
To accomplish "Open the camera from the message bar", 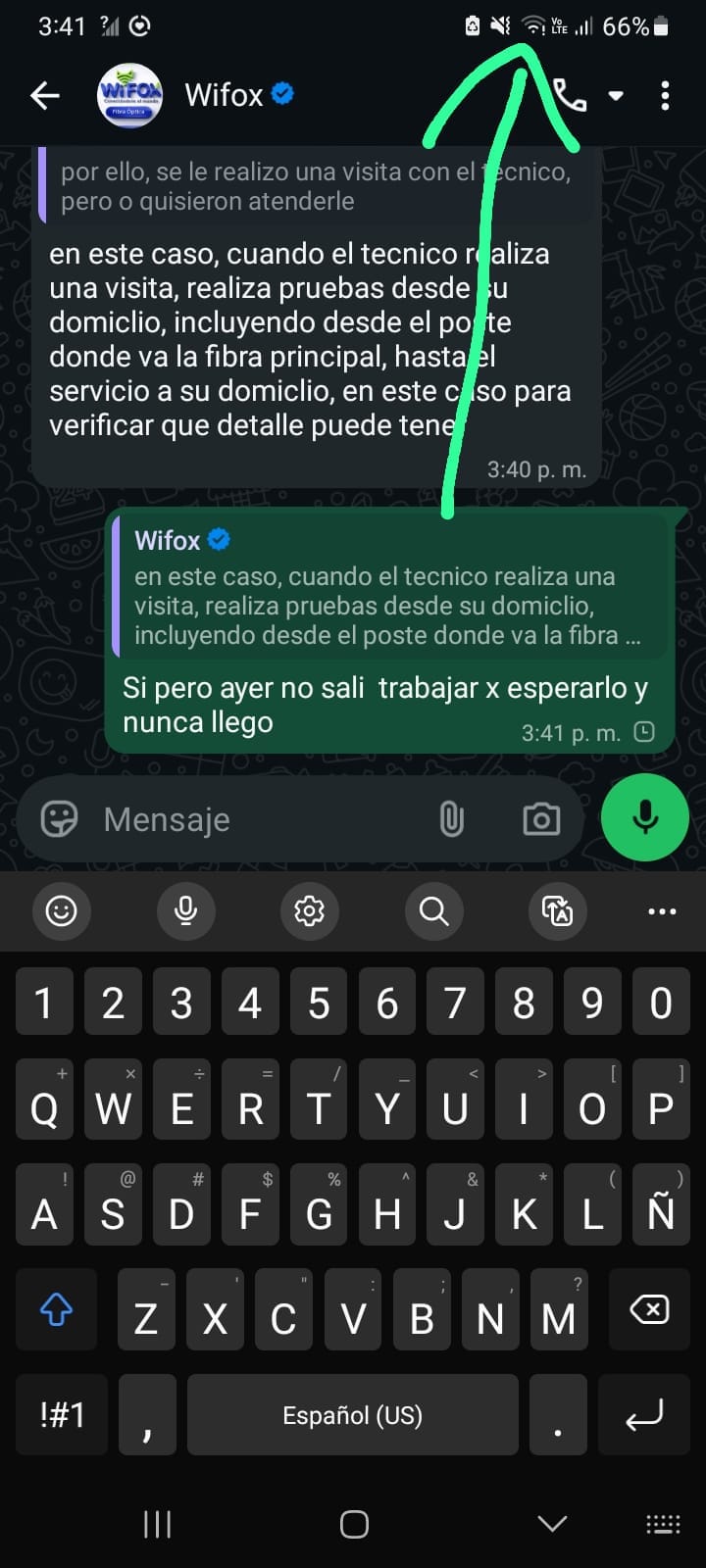I will [541, 819].
